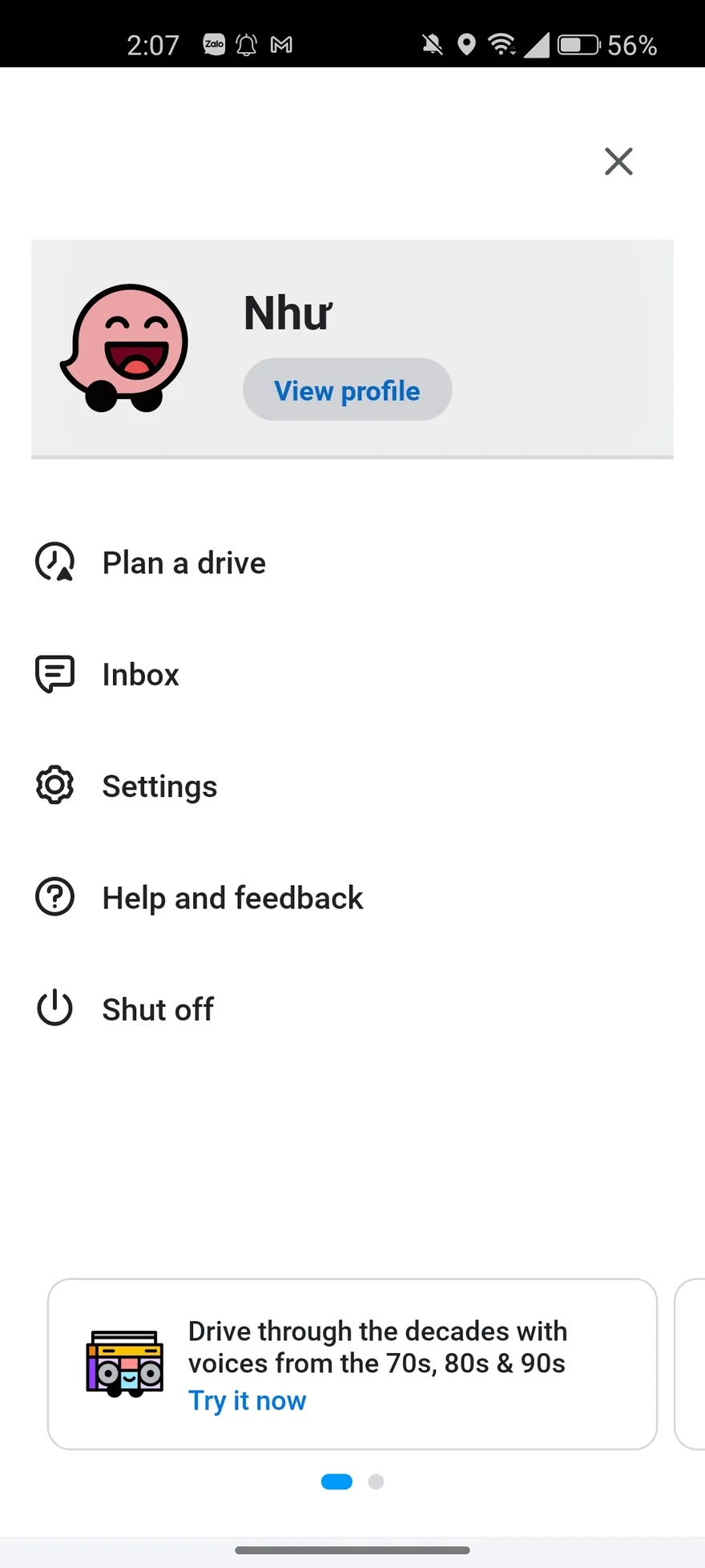Tap Try it now for decade voices
Screen dimensions: 705x1568
point(247,1400)
